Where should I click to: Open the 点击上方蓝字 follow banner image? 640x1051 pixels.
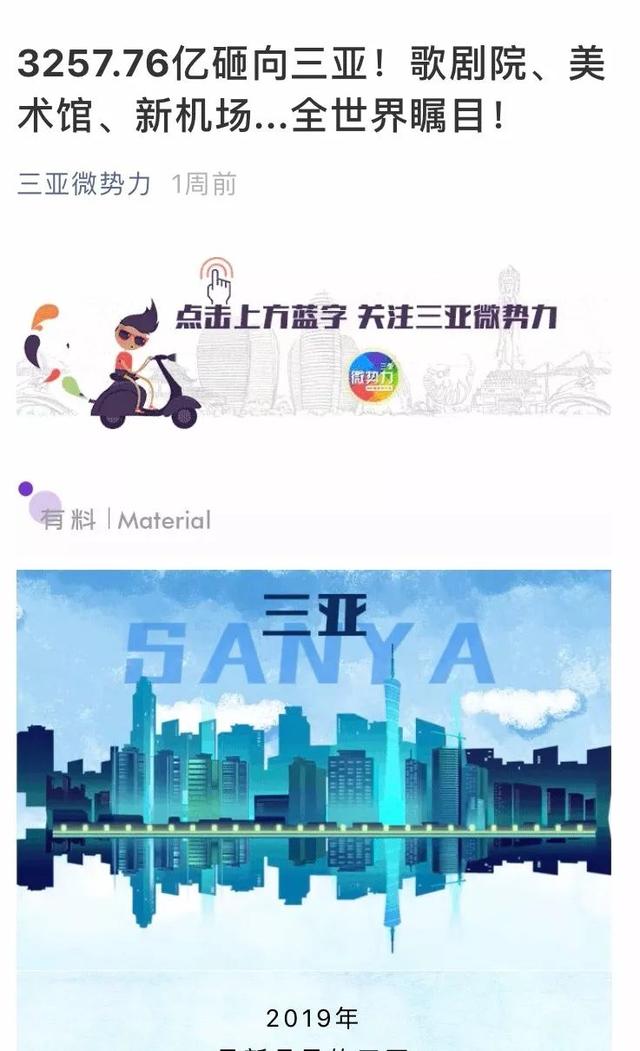tap(314, 343)
